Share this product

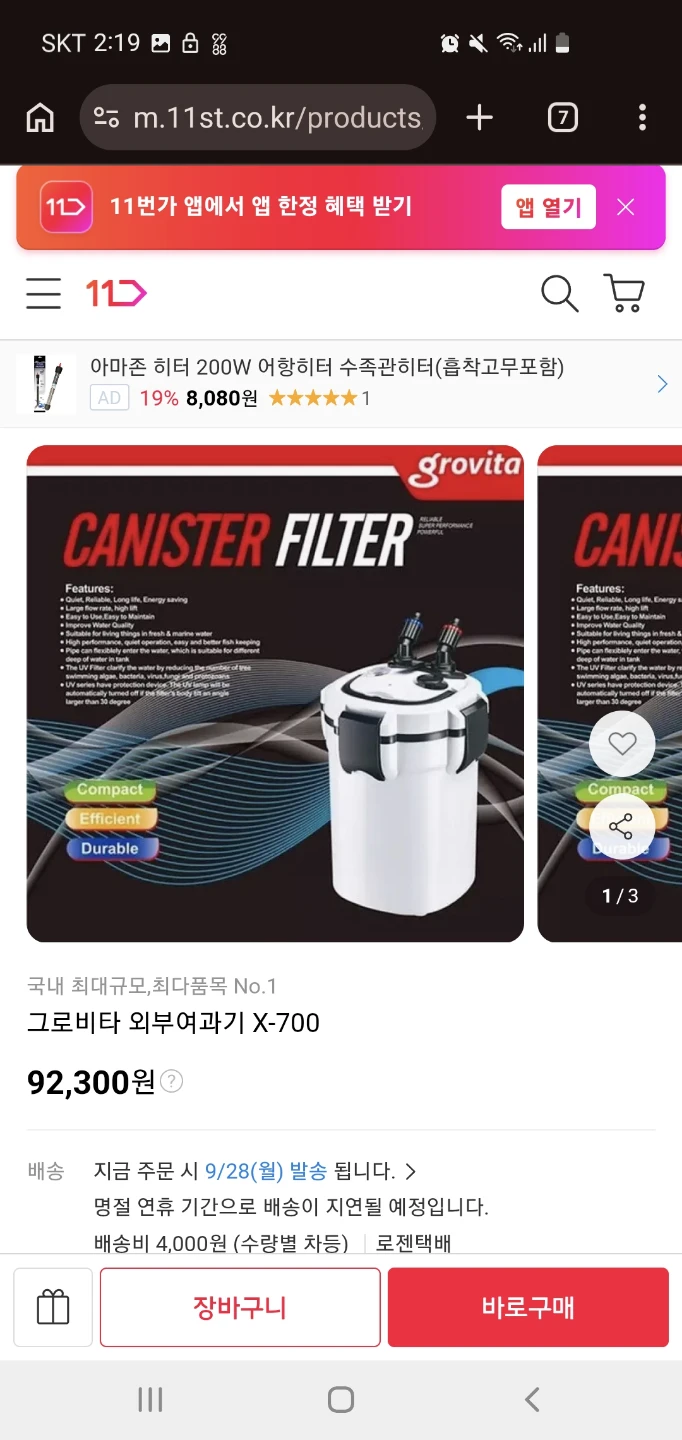coord(622,827)
